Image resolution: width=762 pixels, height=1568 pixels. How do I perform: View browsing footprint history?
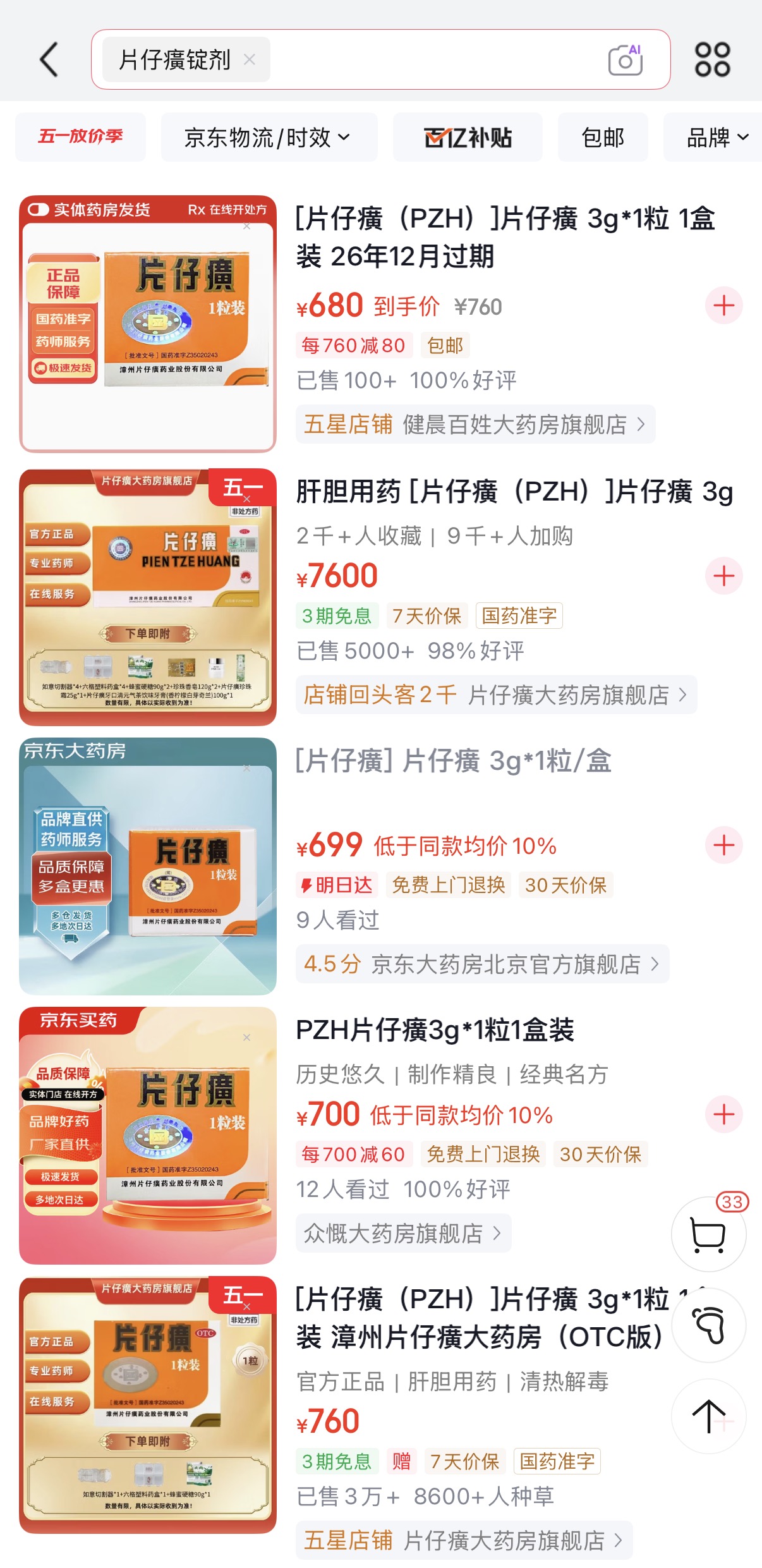(708, 1325)
